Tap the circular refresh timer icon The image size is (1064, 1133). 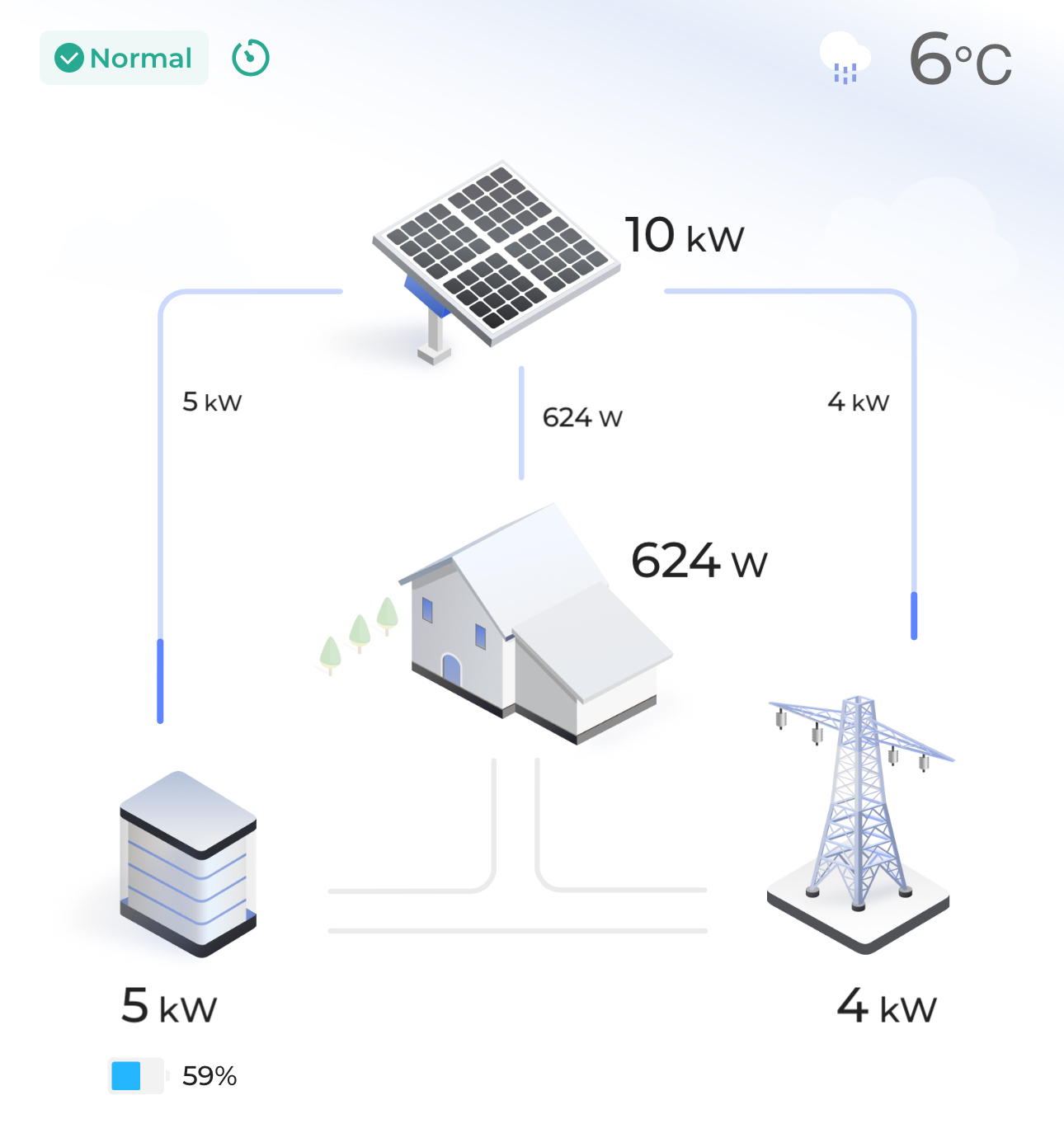click(x=251, y=58)
